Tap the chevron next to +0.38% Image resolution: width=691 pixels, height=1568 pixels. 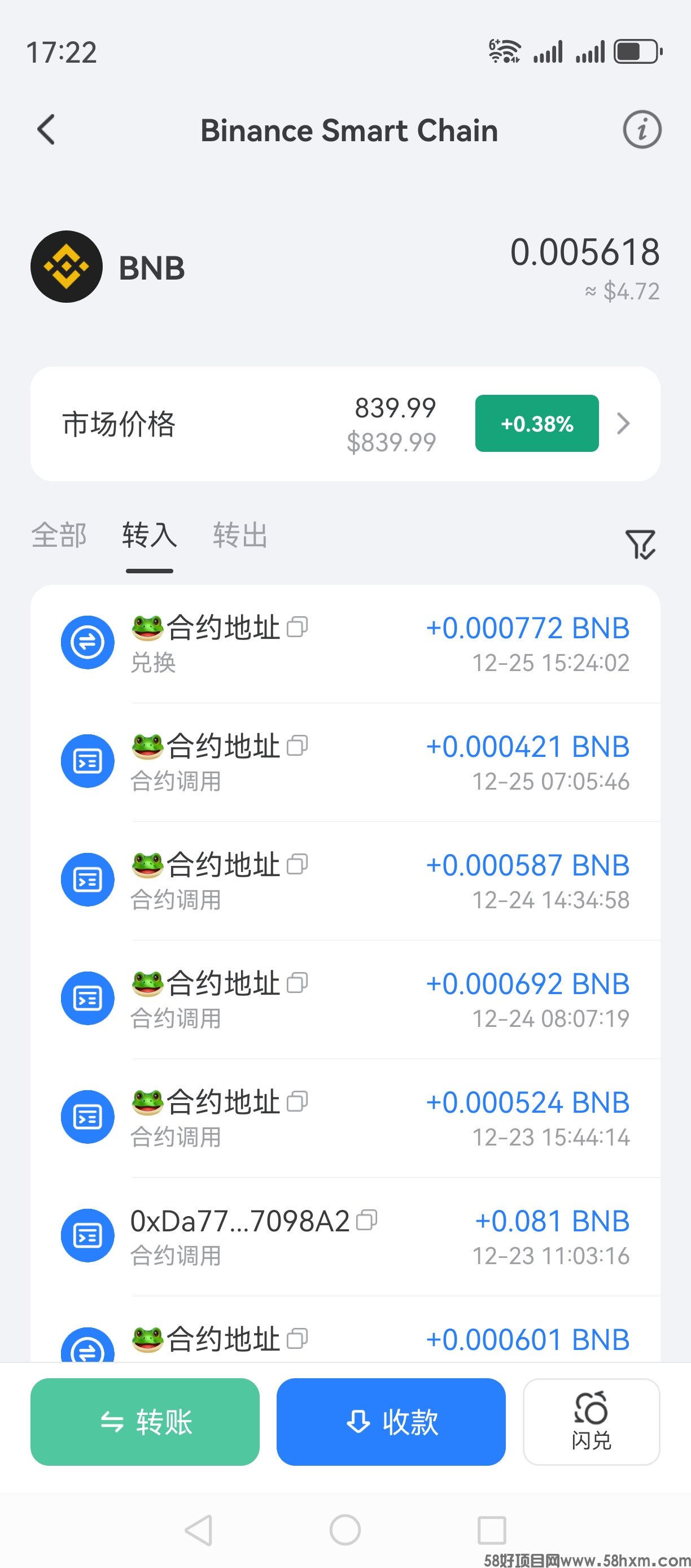click(x=623, y=424)
